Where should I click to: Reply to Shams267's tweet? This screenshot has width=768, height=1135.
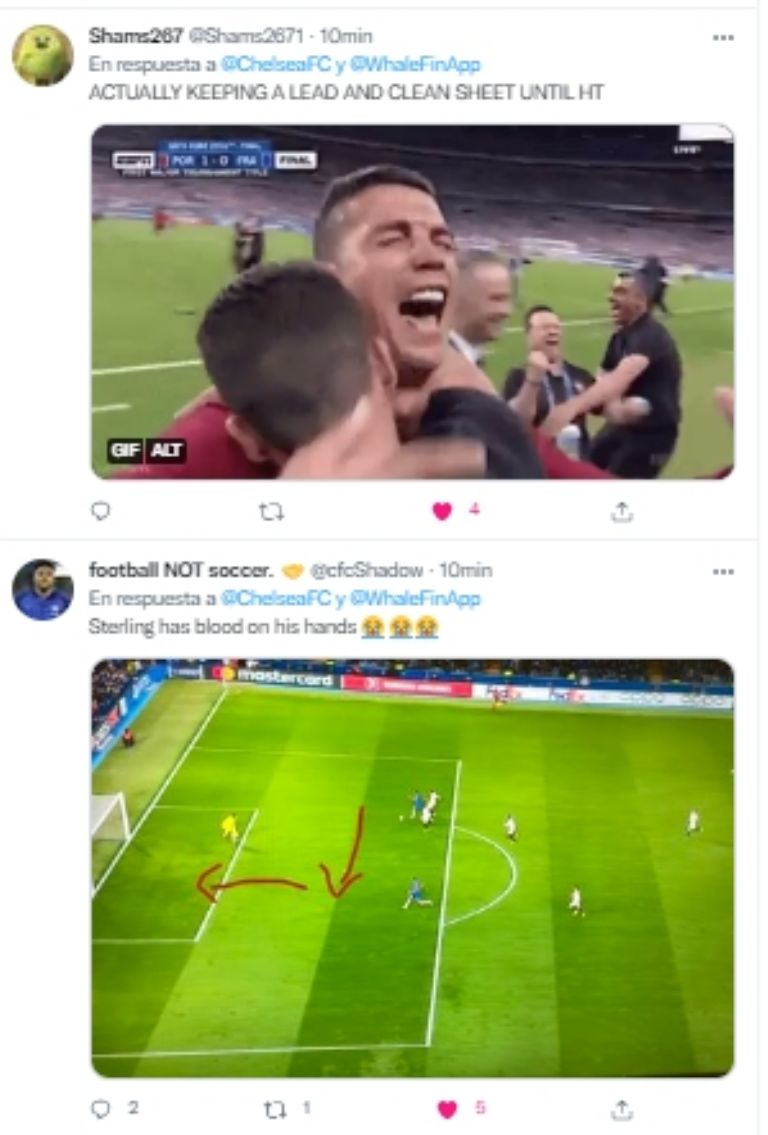coord(100,511)
